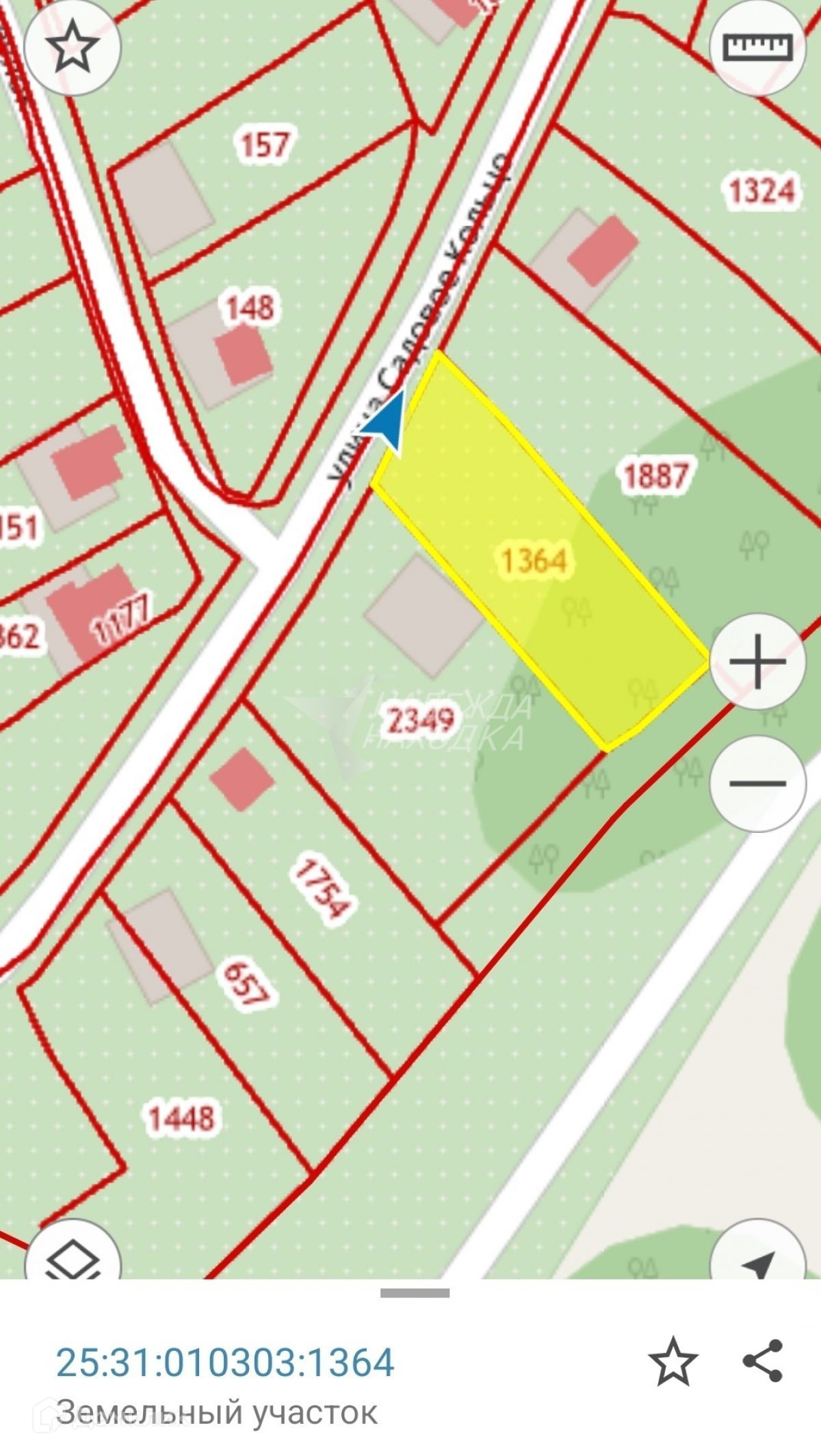Share the selected land parcel

click(762, 1361)
